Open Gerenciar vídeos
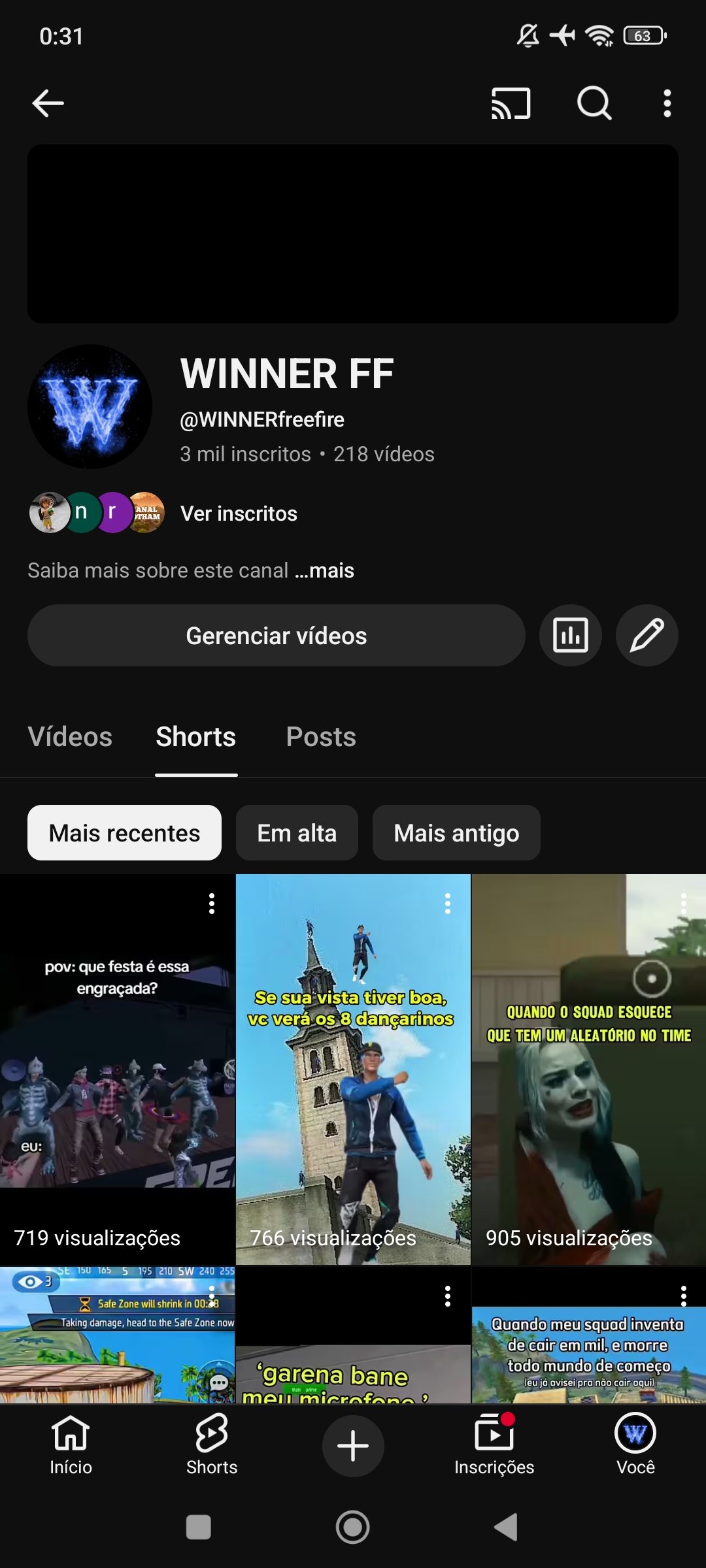The height and width of the screenshot is (1568, 706). (x=276, y=636)
